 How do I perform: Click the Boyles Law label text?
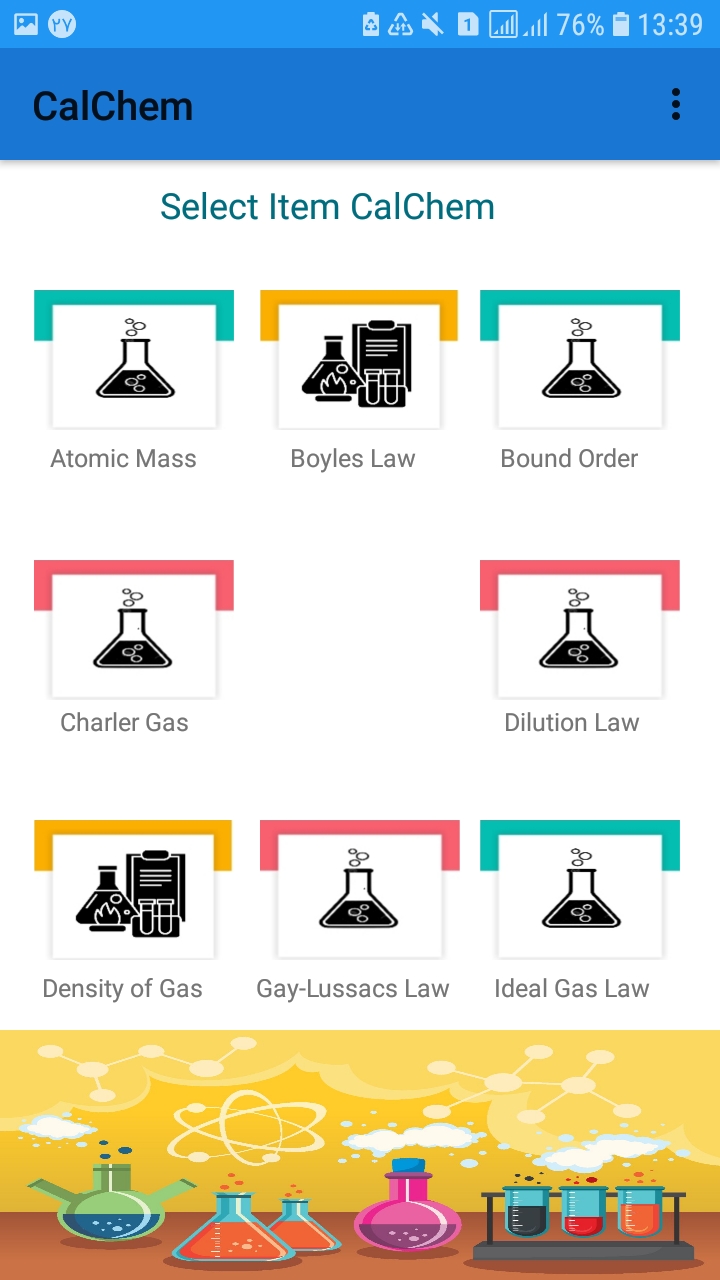(x=352, y=458)
